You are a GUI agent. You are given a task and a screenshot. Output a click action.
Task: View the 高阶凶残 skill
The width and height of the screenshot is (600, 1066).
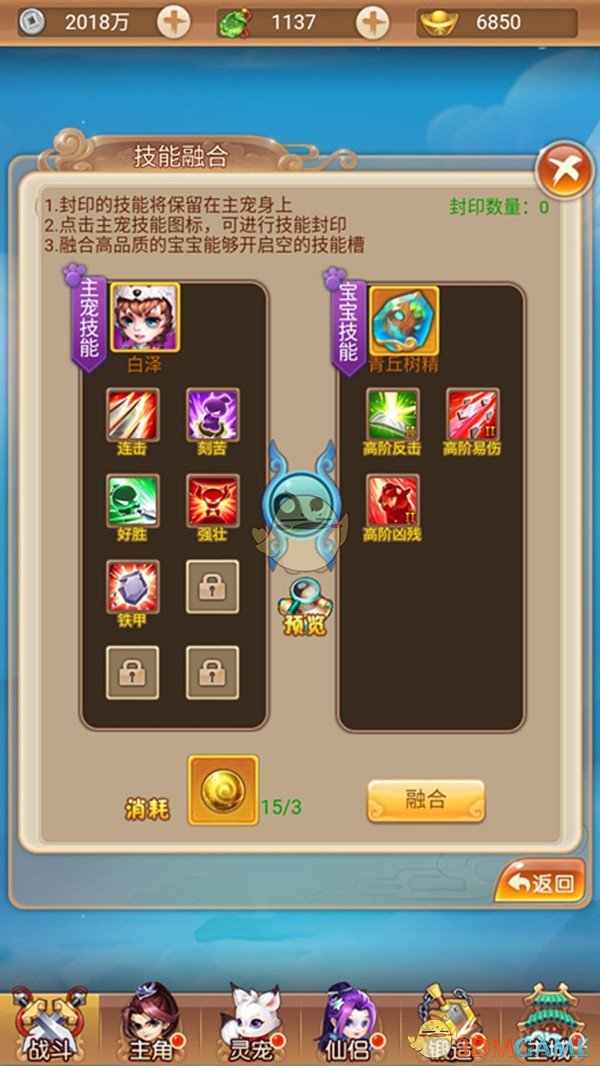click(393, 501)
